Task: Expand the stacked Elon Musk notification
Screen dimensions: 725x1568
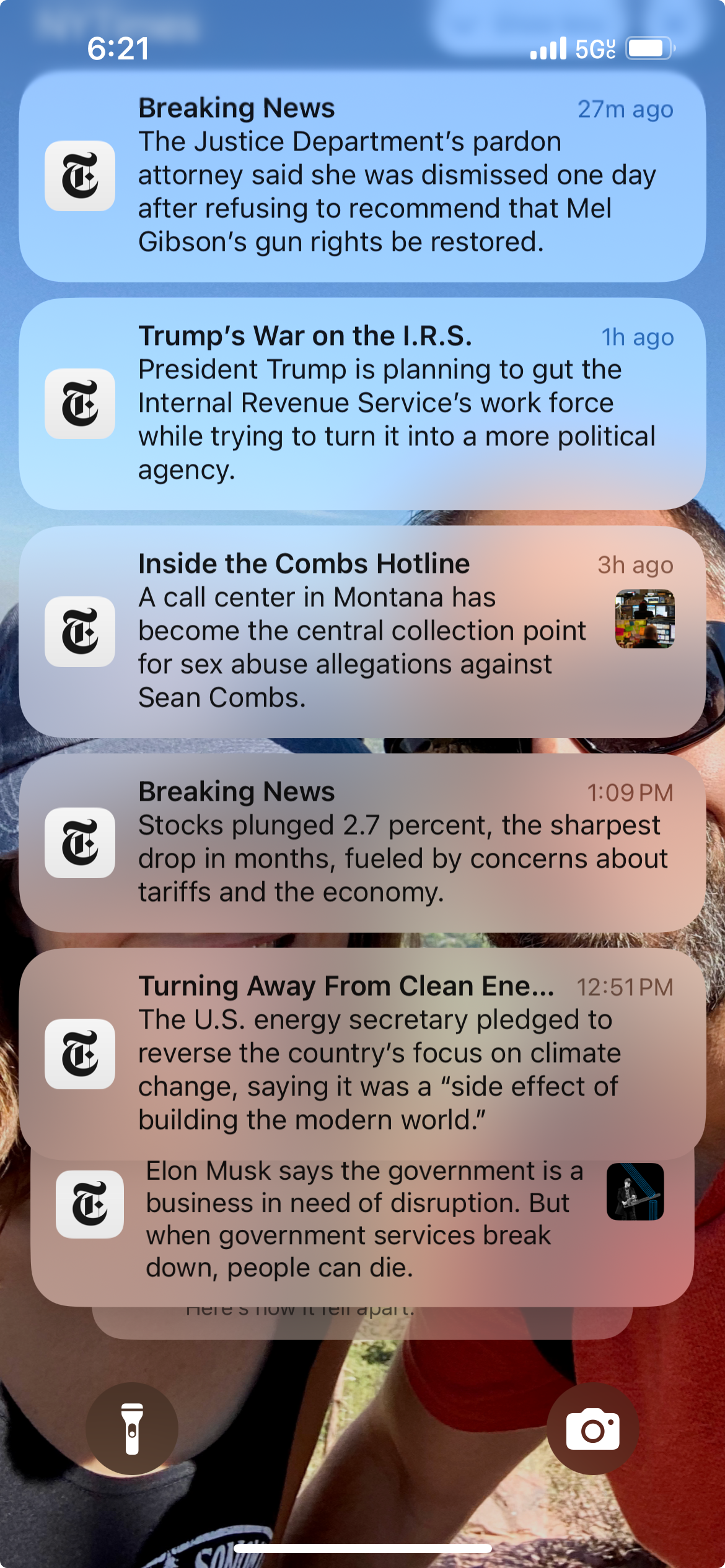Action: click(362, 1220)
